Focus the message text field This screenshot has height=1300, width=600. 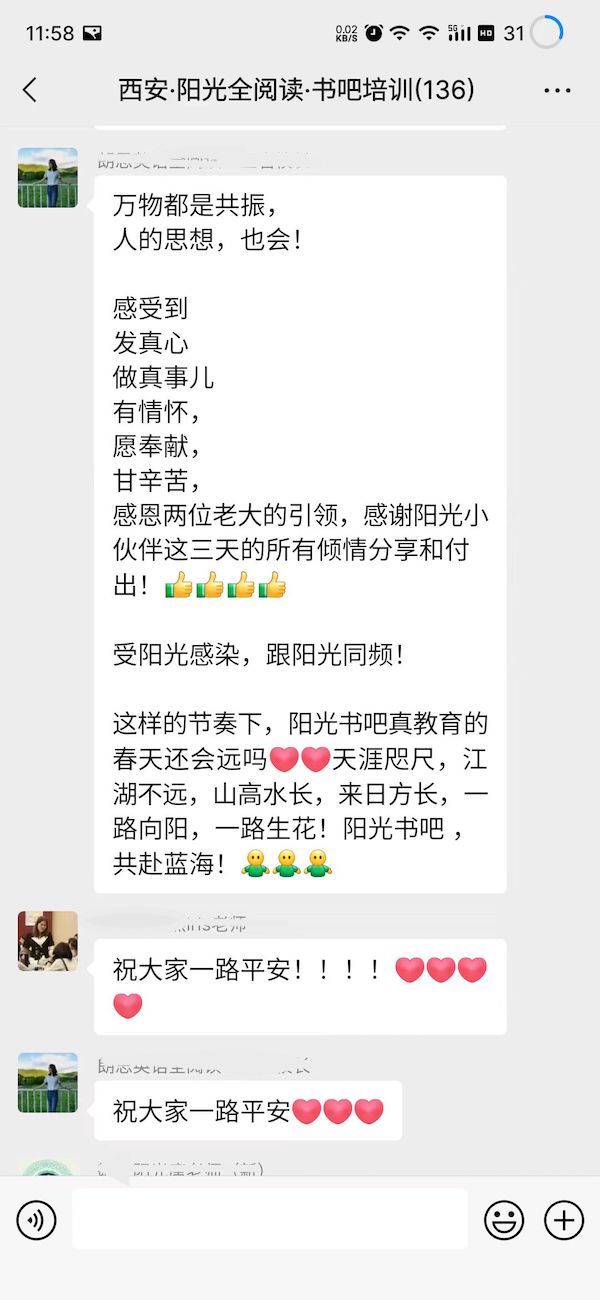coord(270,1219)
